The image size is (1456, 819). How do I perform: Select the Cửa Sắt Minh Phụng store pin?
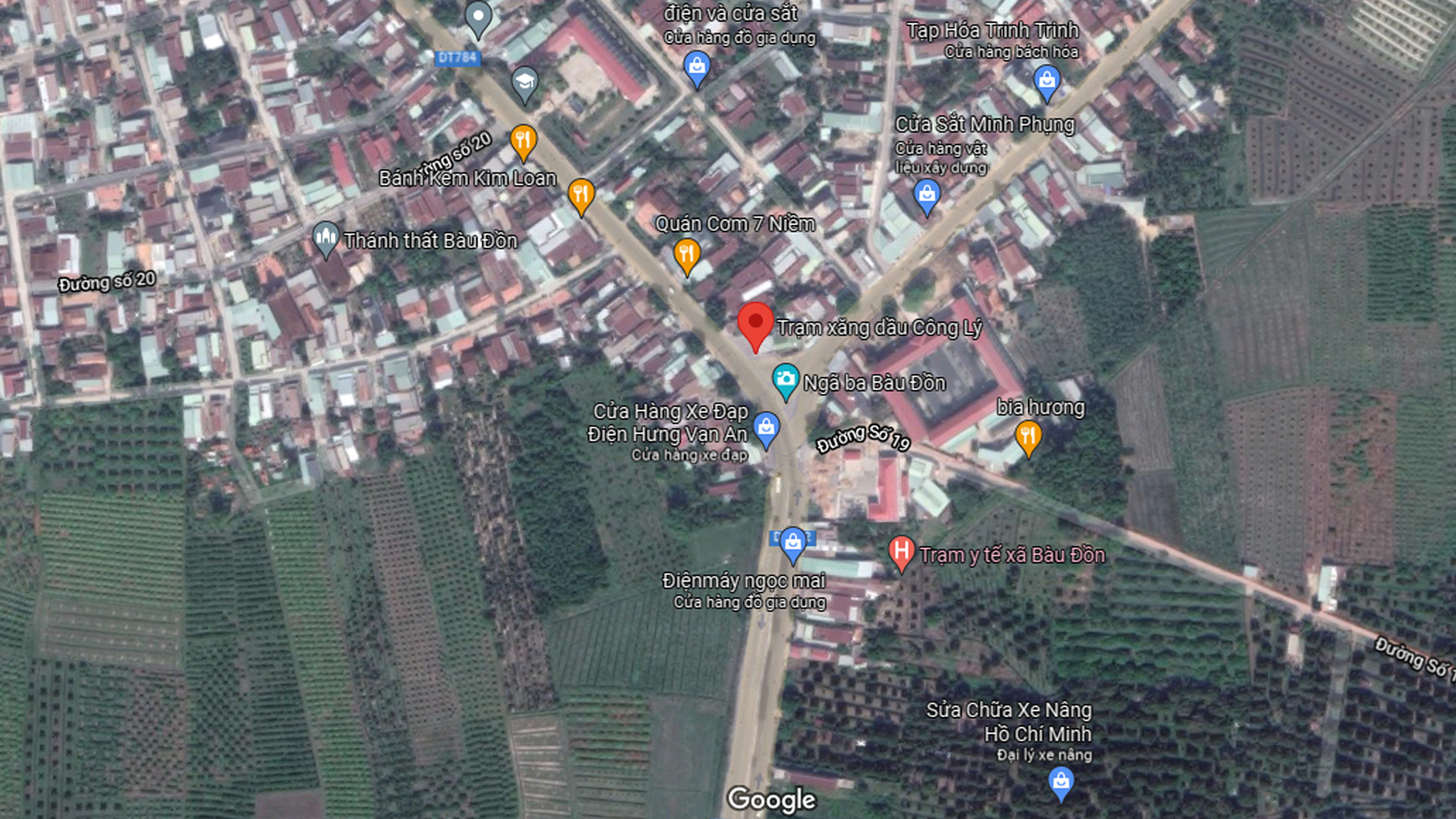tap(927, 196)
